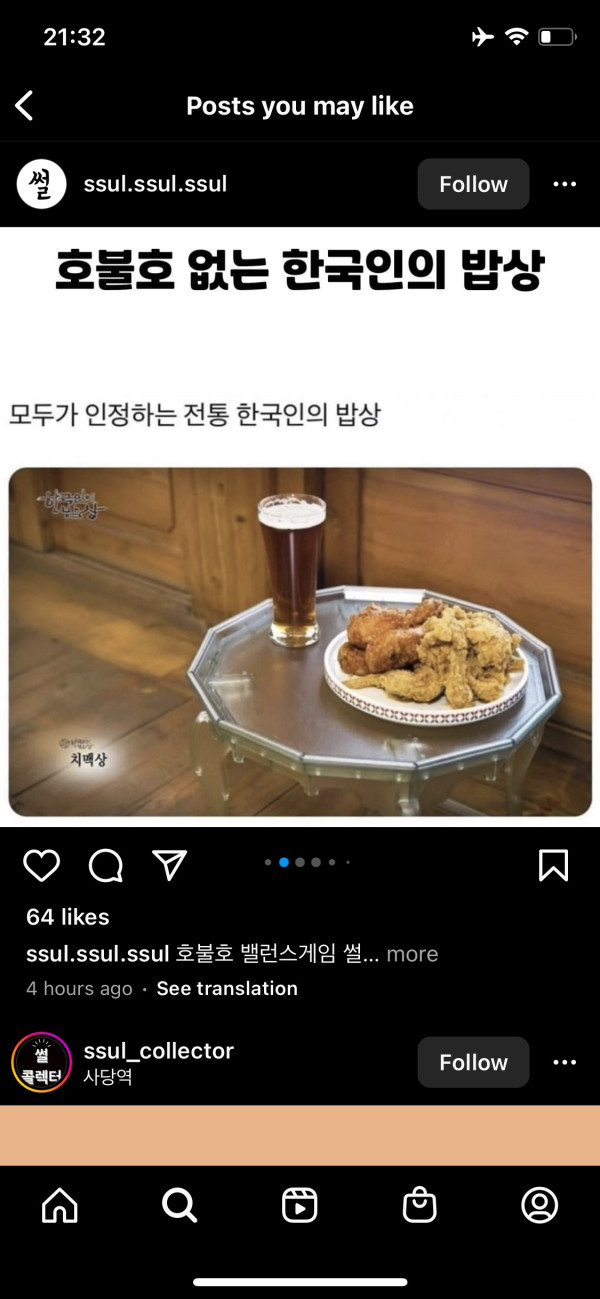Open the Shop tab

tap(419, 1206)
